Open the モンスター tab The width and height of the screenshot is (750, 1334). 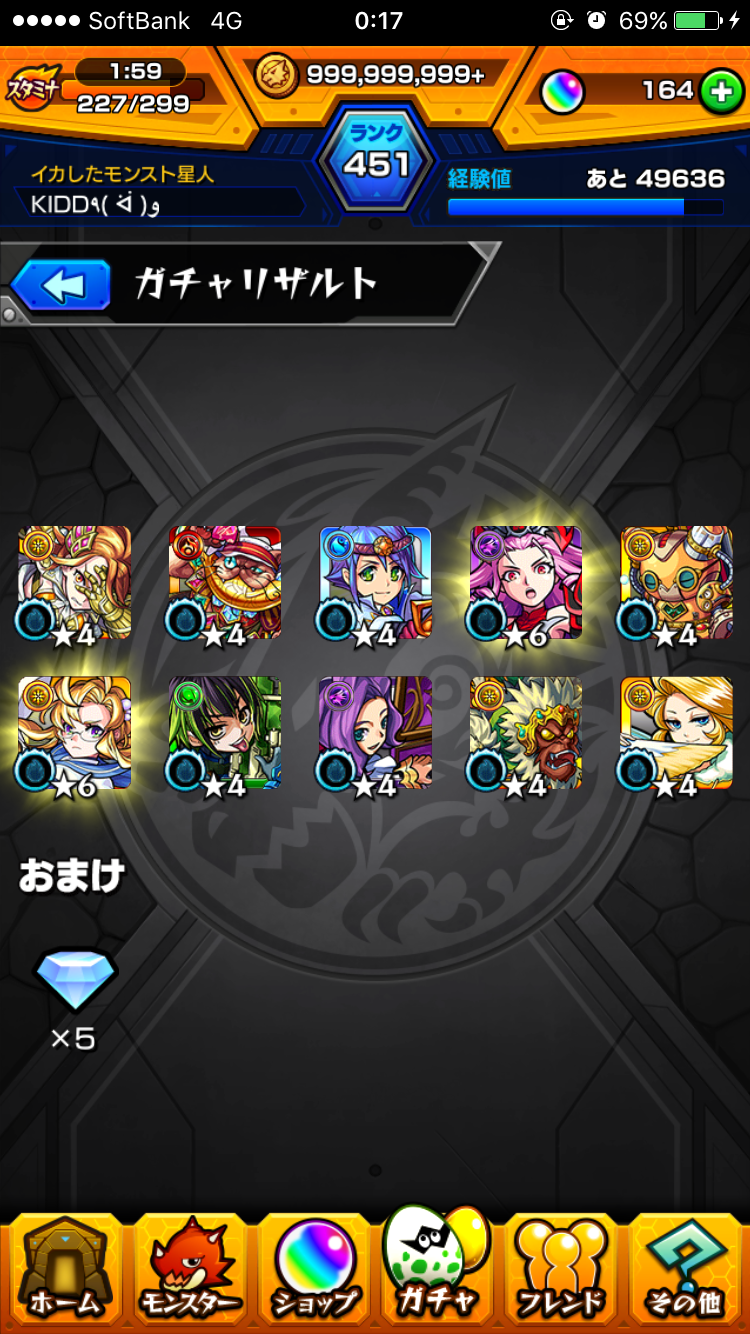pyautogui.click(x=190, y=1270)
